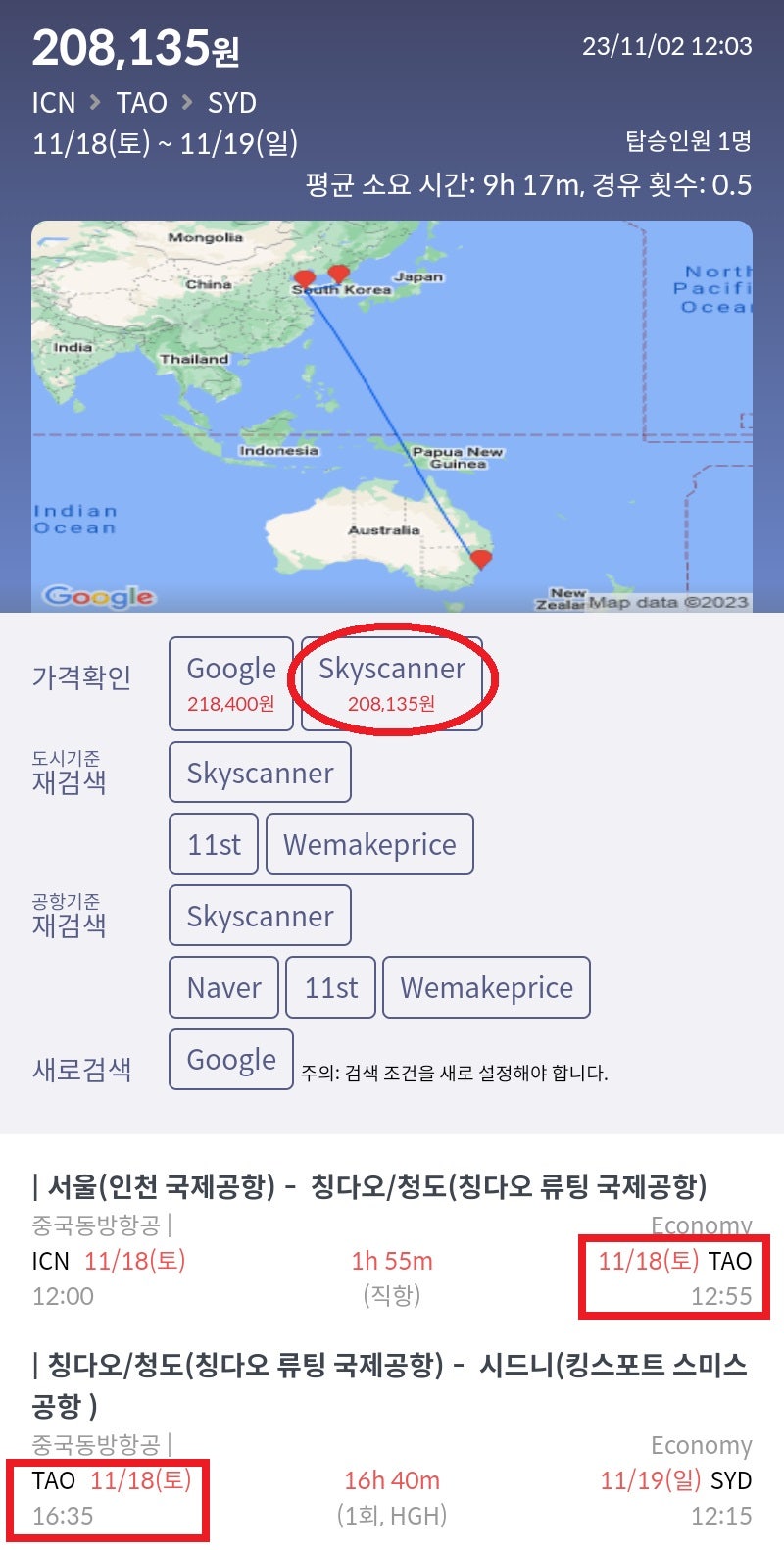Re-search by city (도시기준) on Skyscanner
The image size is (784, 1550).
(260, 773)
